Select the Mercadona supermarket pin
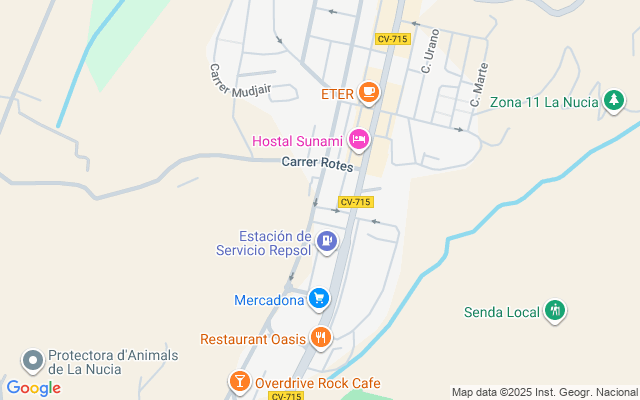This screenshot has width=640, height=400. [x=318, y=298]
